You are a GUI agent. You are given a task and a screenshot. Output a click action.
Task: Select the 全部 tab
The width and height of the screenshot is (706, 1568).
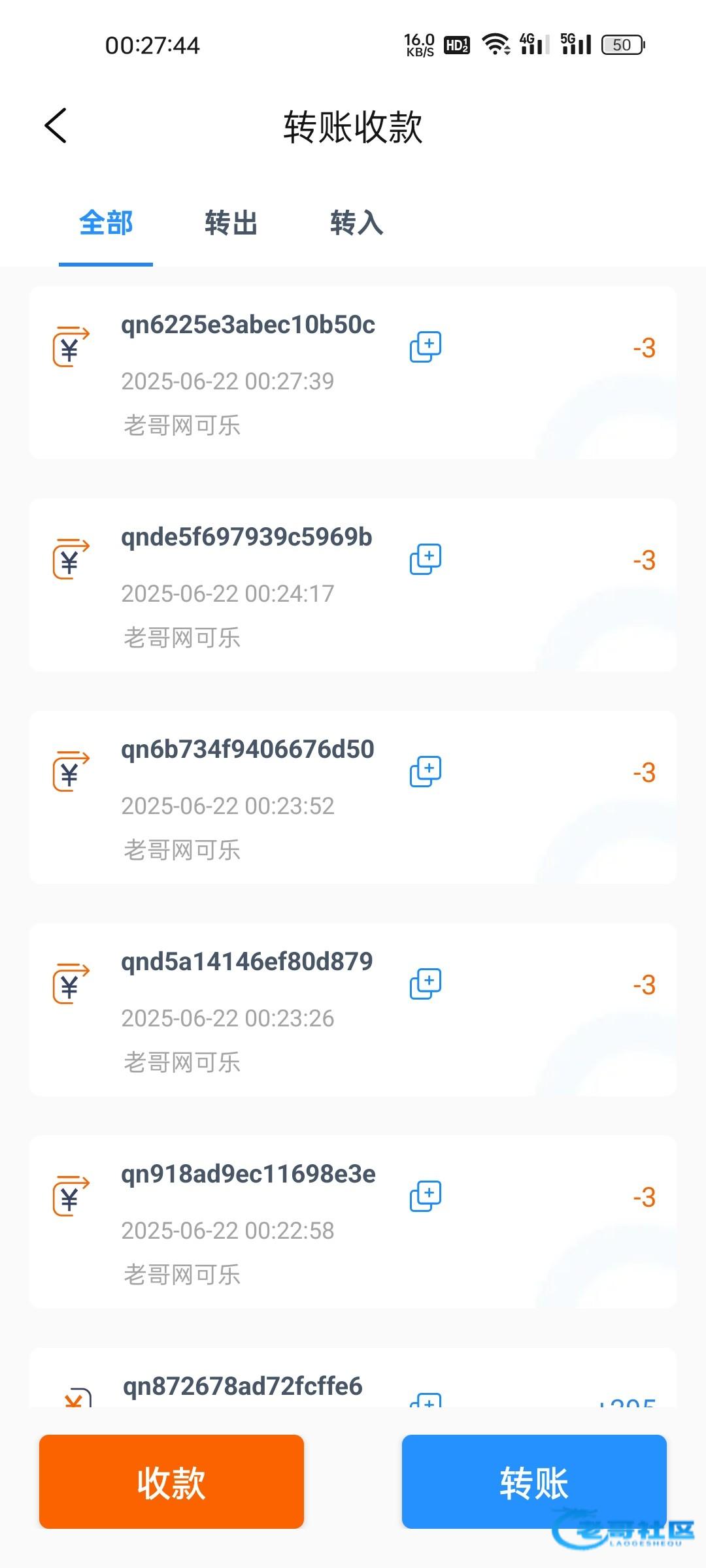[x=106, y=223]
